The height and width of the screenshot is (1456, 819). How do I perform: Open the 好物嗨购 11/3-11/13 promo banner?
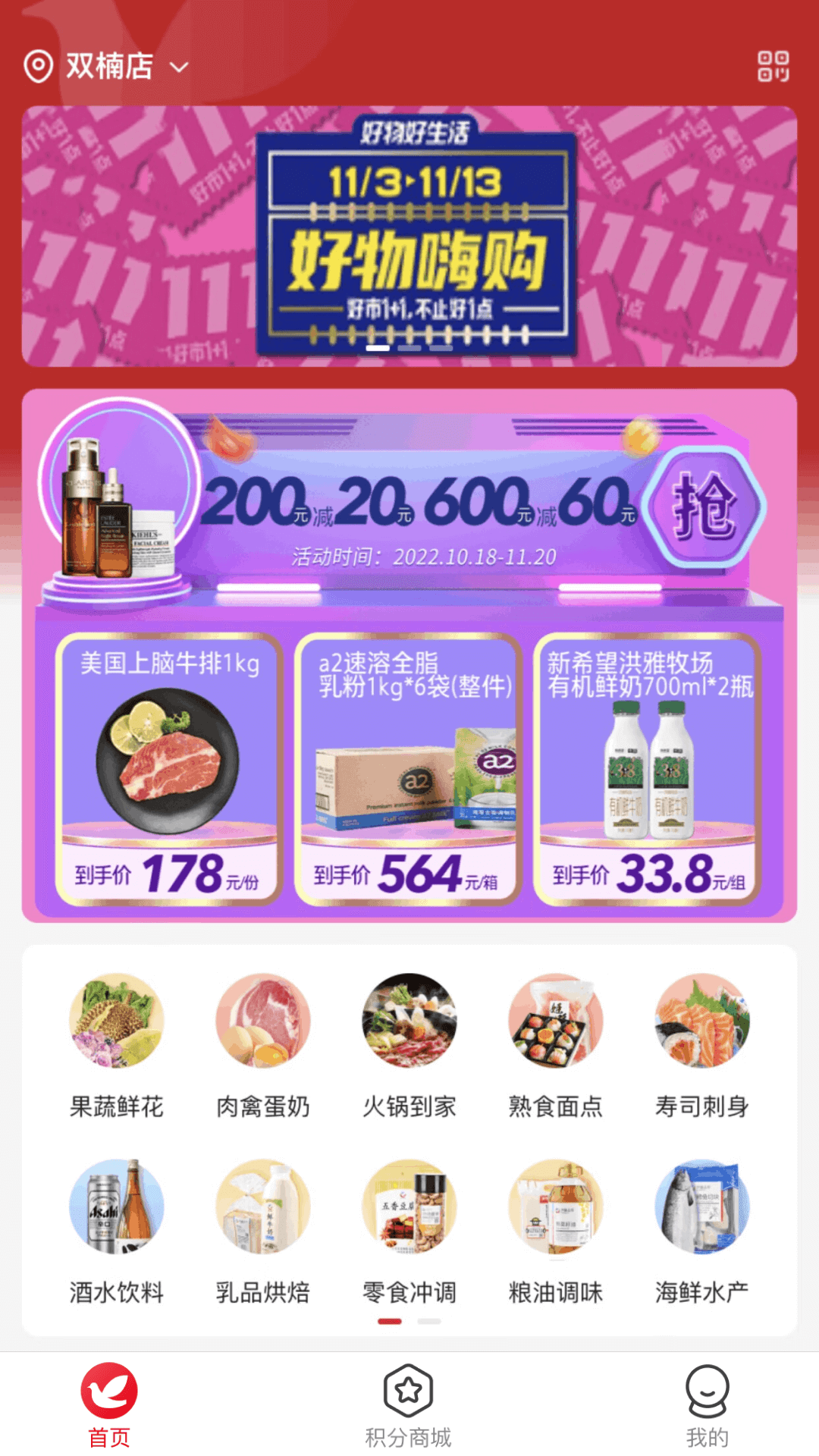(x=409, y=237)
